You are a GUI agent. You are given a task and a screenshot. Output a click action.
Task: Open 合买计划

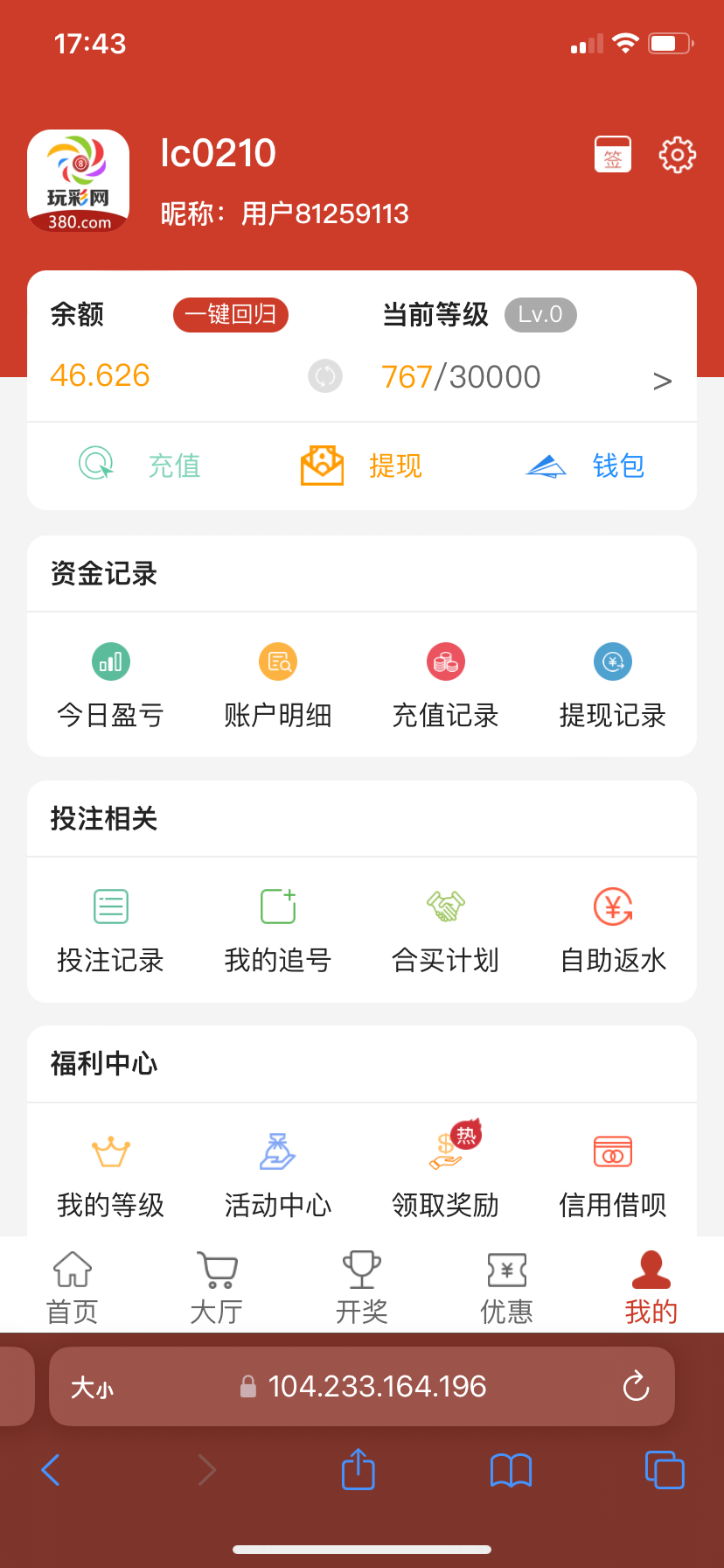[446, 931]
